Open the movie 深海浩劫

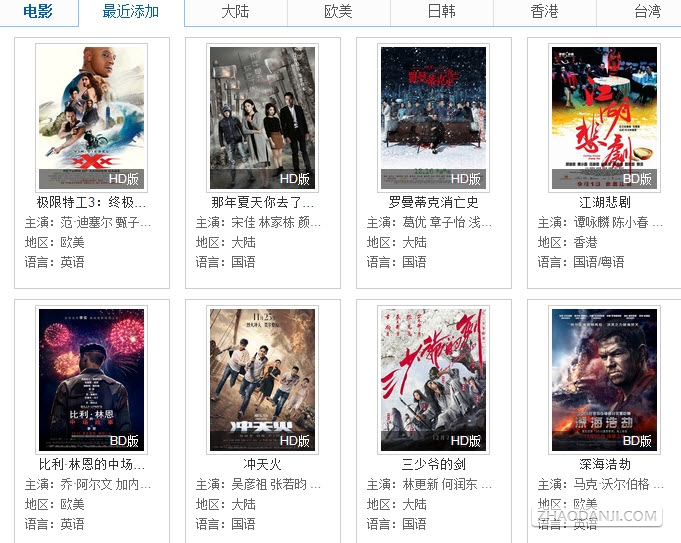pos(604,380)
